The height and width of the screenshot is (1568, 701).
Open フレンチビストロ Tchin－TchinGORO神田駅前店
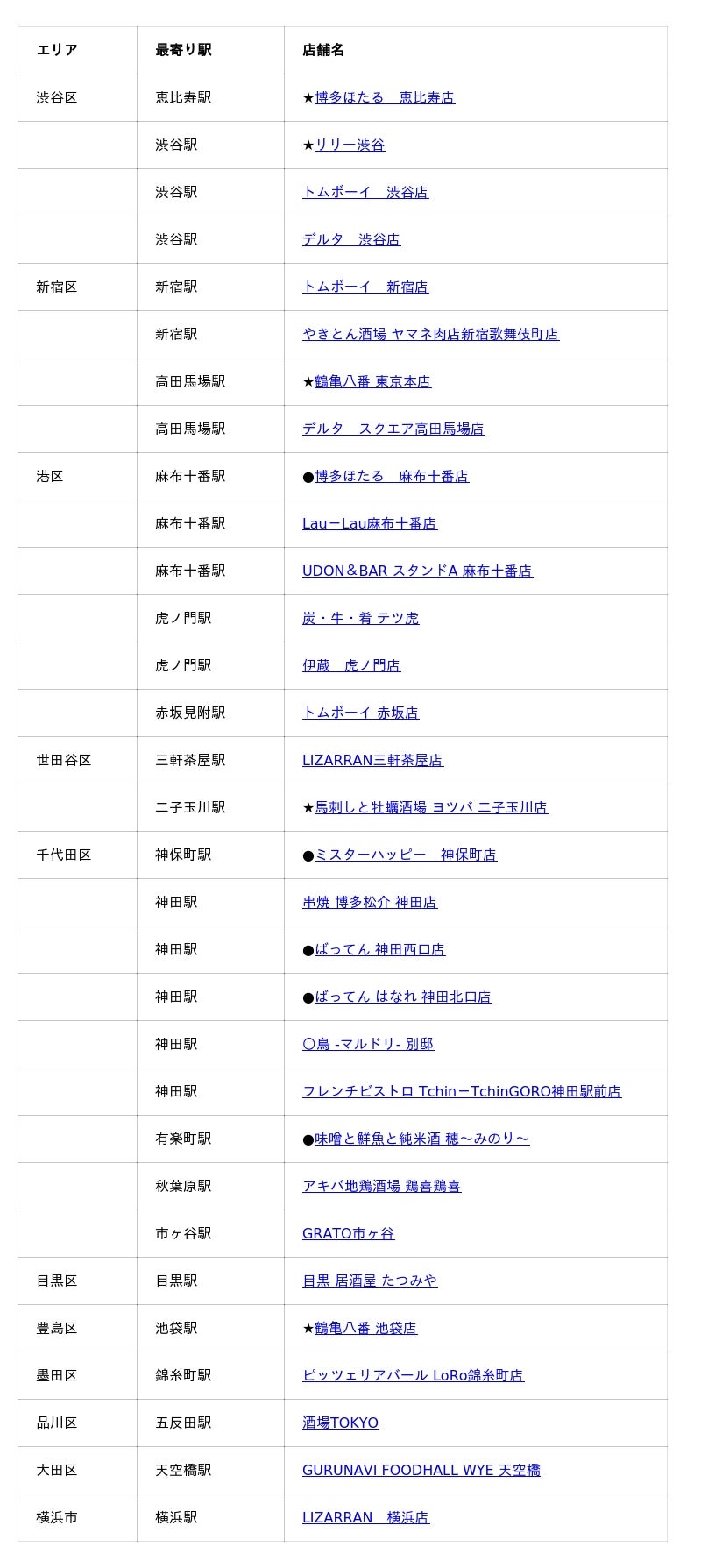[x=461, y=1092]
